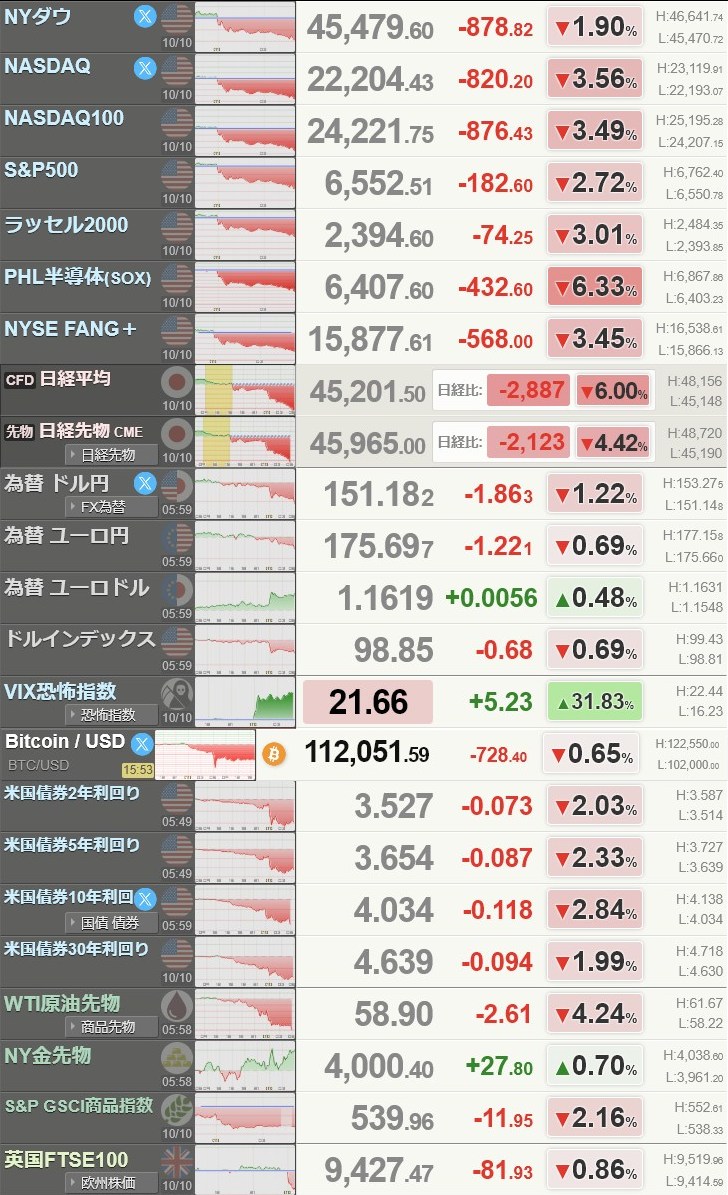Open NY金先物 details
The width and height of the screenshot is (728, 1195).
pyautogui.click(x=48, y=1056)
